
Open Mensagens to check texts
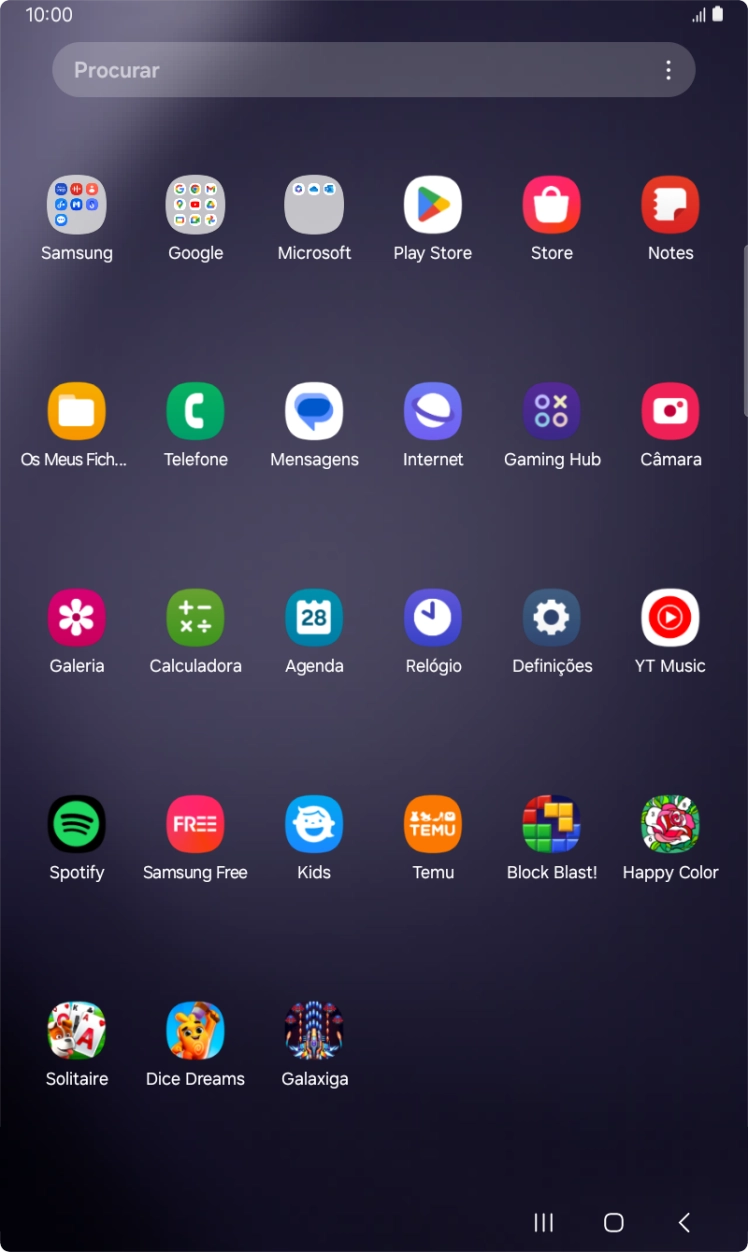(314, 411)
